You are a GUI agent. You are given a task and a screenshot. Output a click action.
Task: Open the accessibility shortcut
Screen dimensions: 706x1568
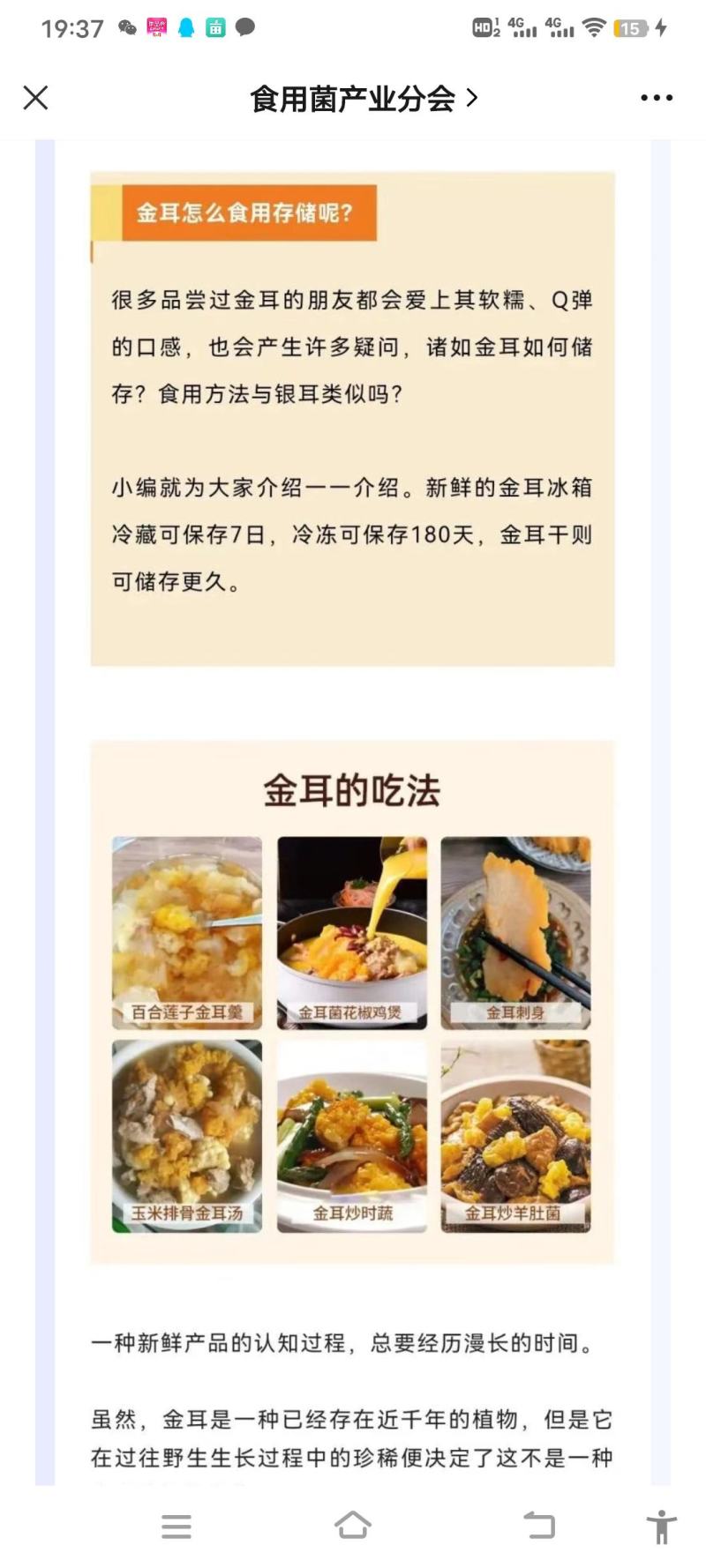[661, 1527]
